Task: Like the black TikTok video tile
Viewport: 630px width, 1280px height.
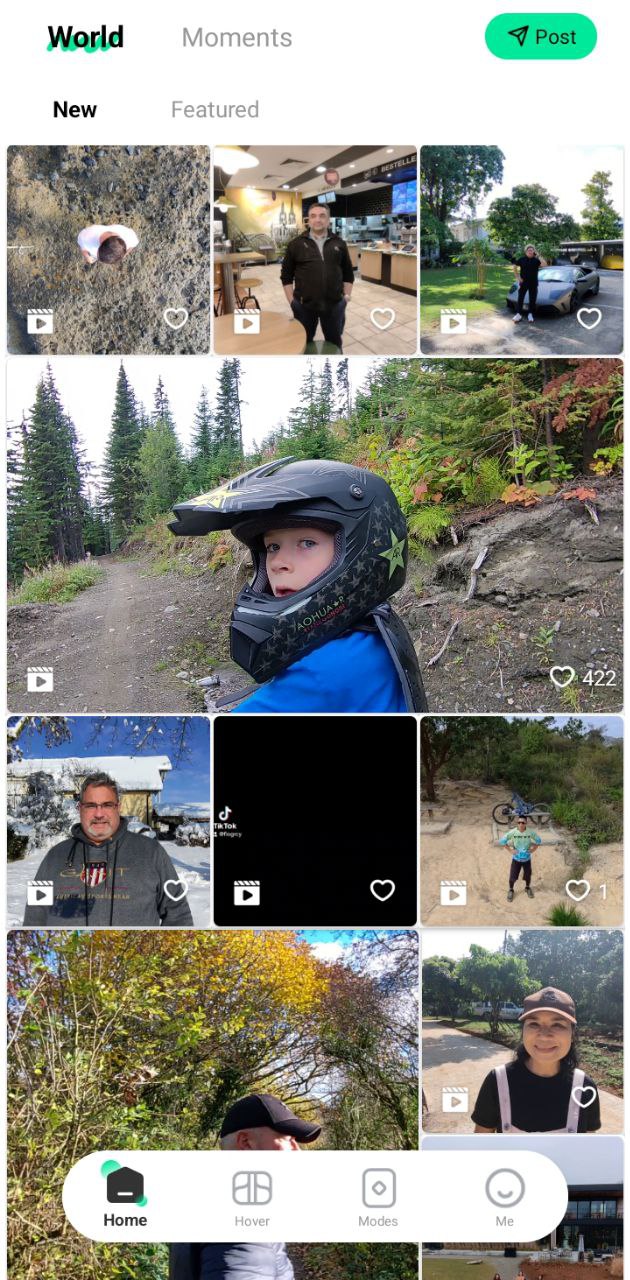Action: pyautogui.click(x=382, y=890)
